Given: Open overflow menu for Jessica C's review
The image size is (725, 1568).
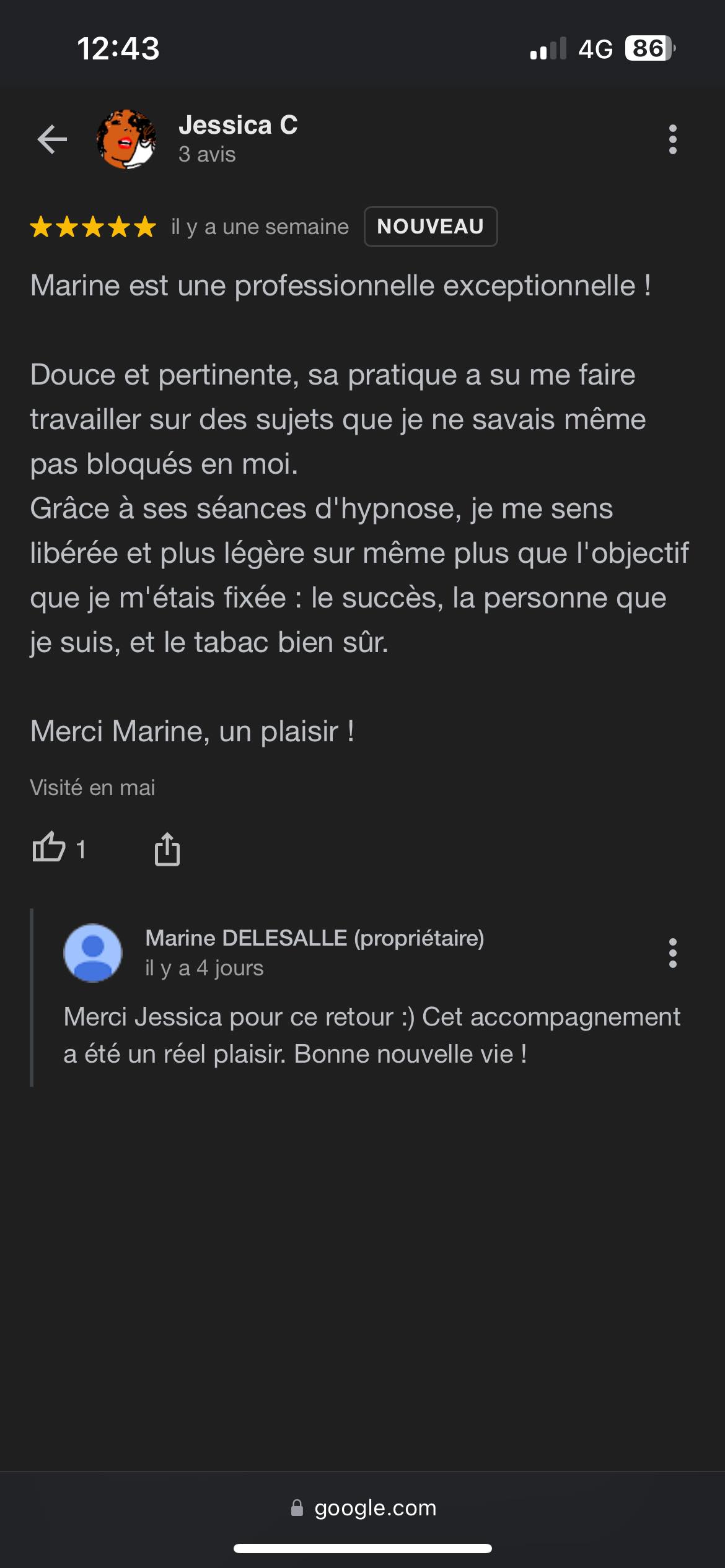Looking at the screenshot, I should pyautogui.click(x=672, y=139).
